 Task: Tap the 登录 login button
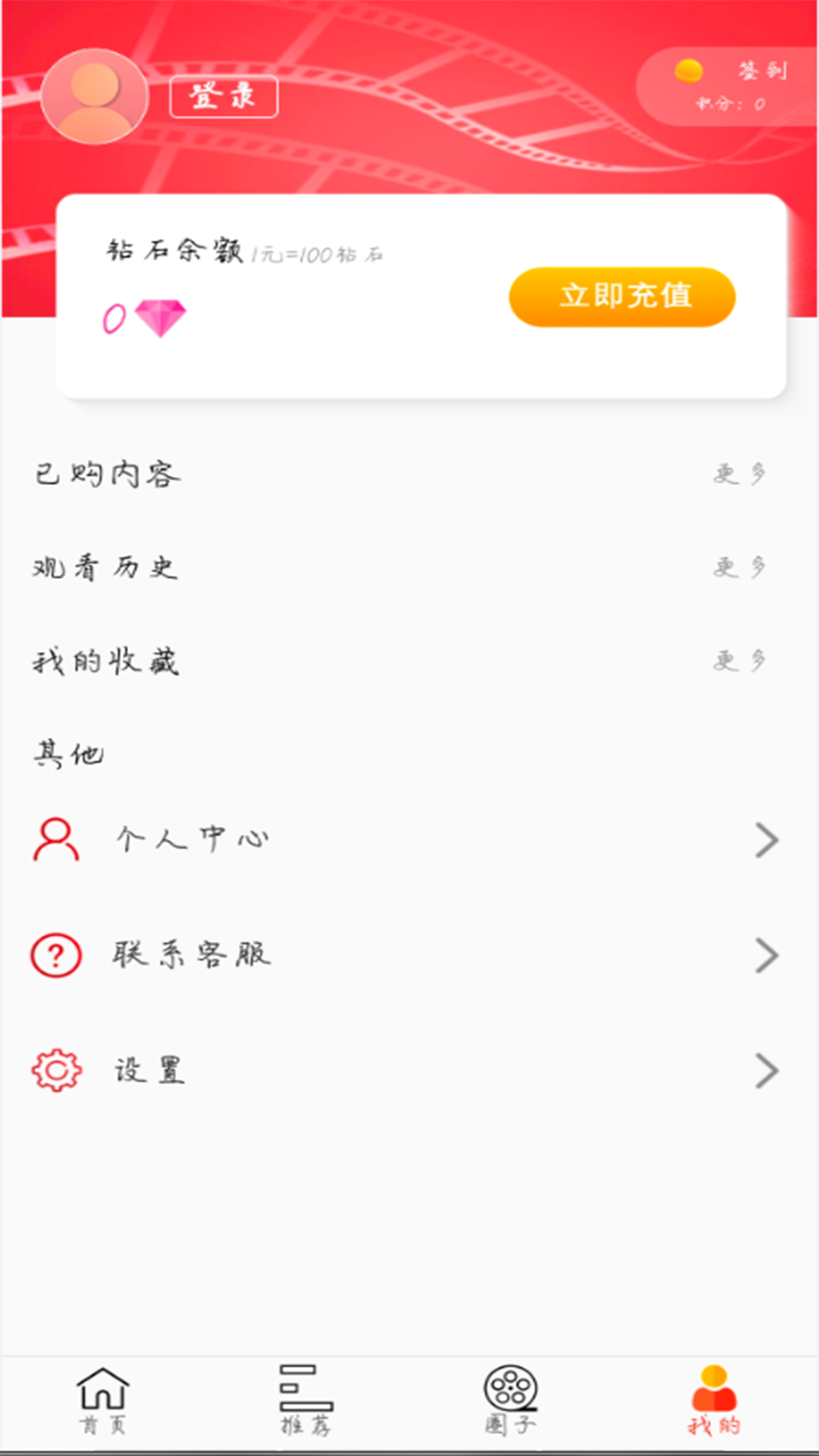(224, 97)
